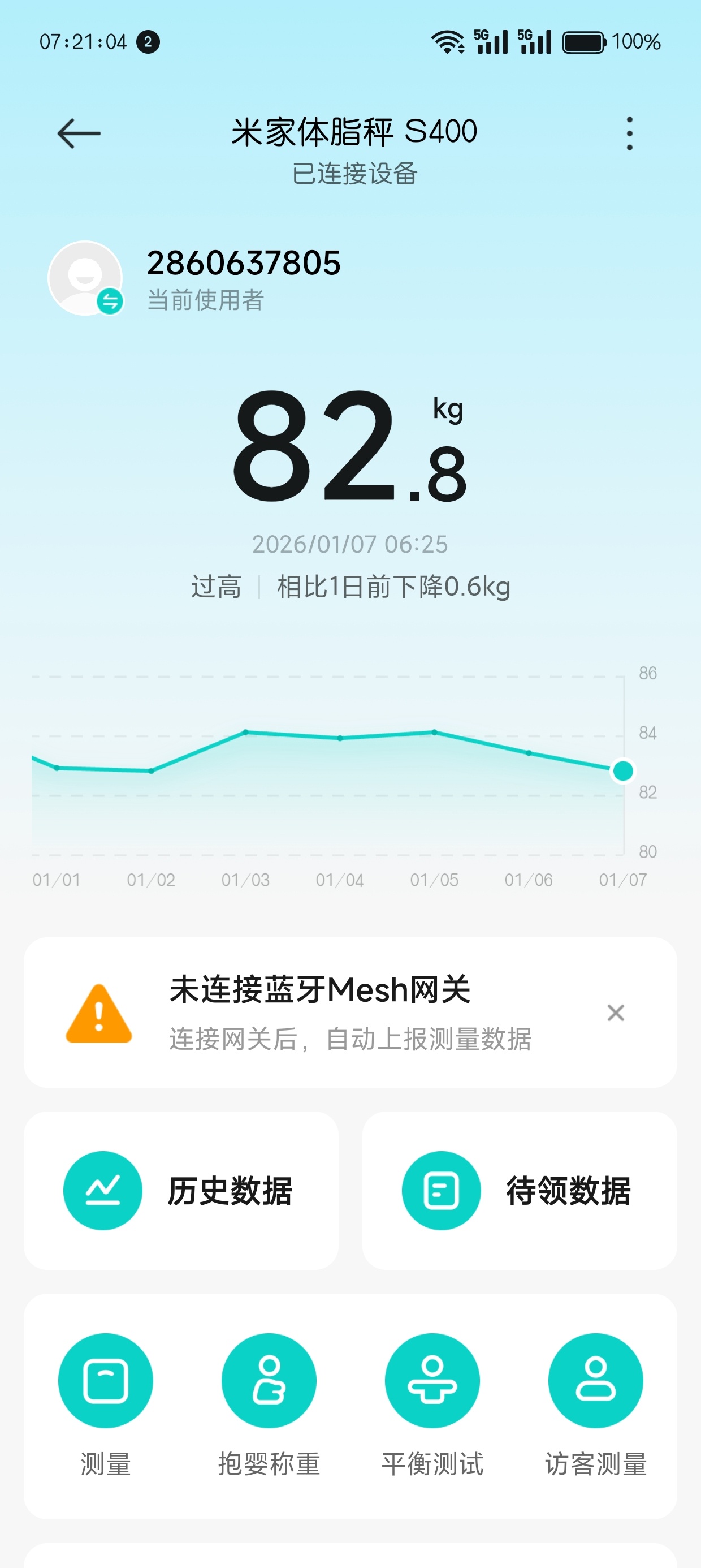The height and width of the screenshot is (1568, 701).
Task: Open 待领数据 unclaimed data
Action: click(519, 1191)
